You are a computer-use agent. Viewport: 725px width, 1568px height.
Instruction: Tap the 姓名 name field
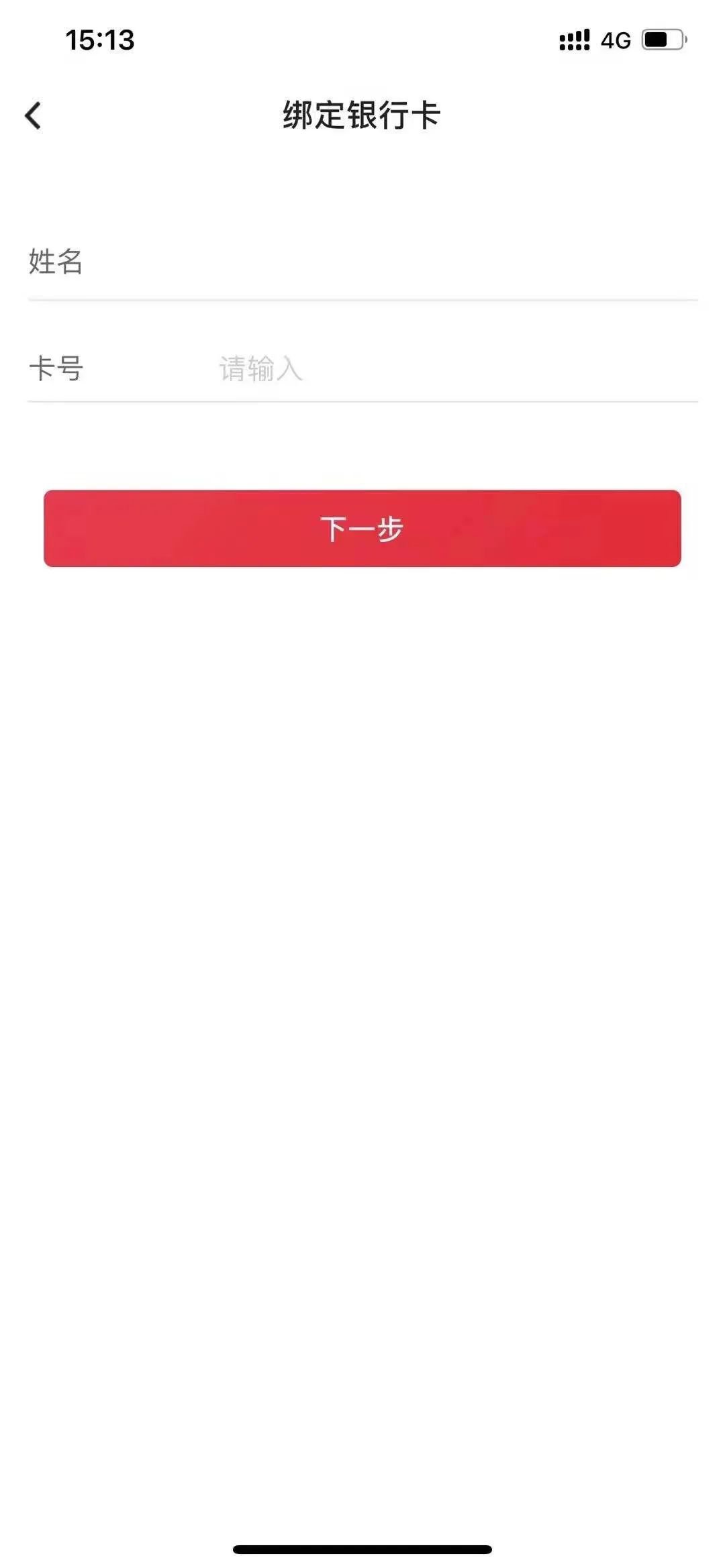coord(403,262)
